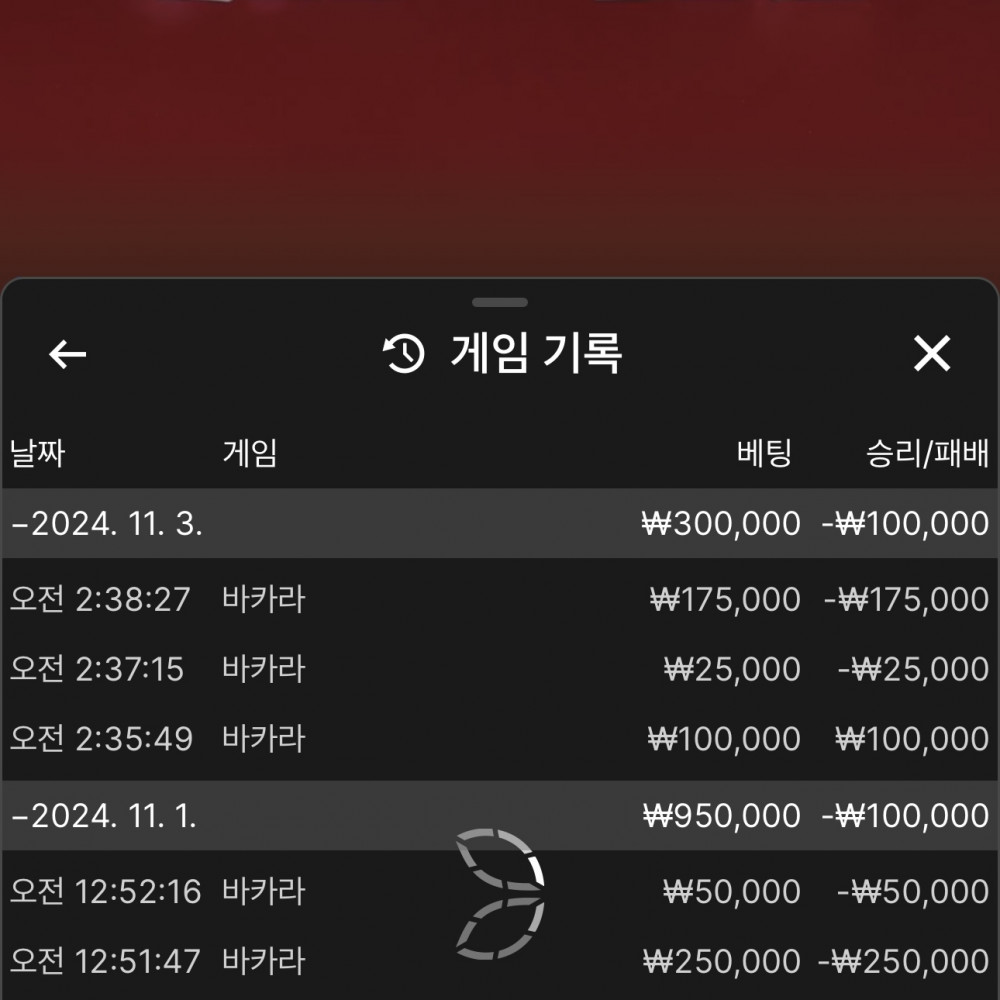Close the 게임 기록 panel

point(931,354)
